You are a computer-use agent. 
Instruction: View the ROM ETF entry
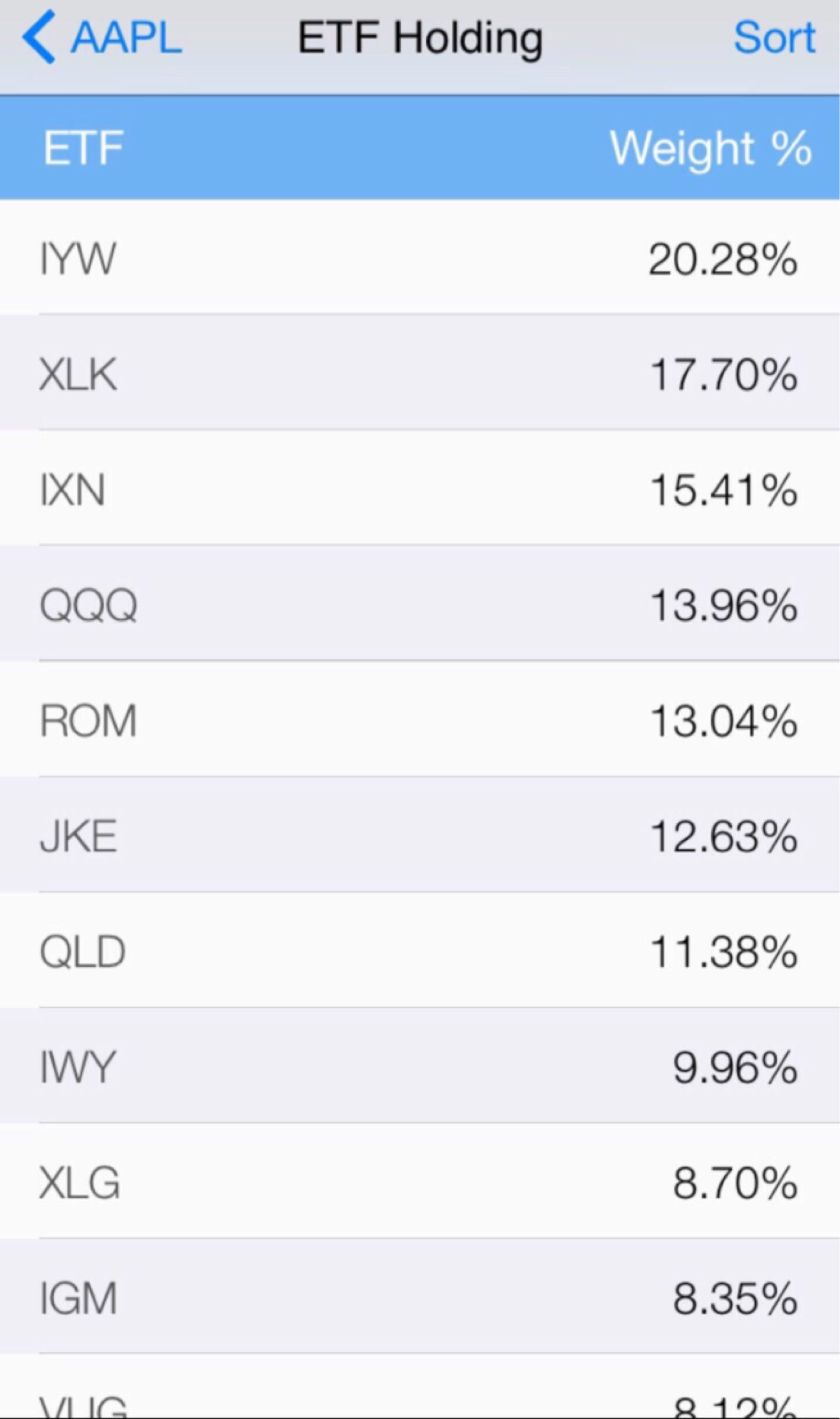tap(420, 720)
